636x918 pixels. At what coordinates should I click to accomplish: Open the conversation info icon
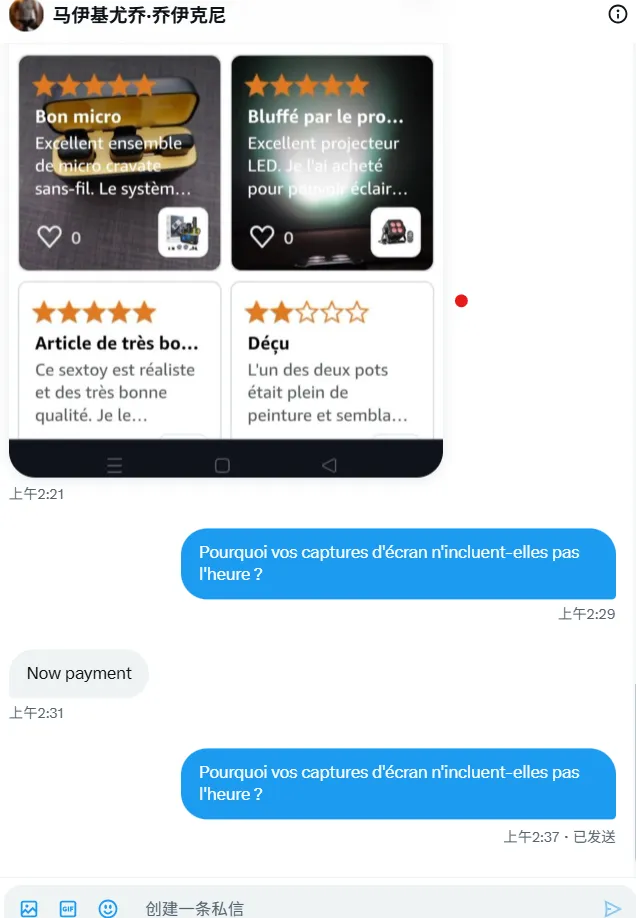[618, 14]
